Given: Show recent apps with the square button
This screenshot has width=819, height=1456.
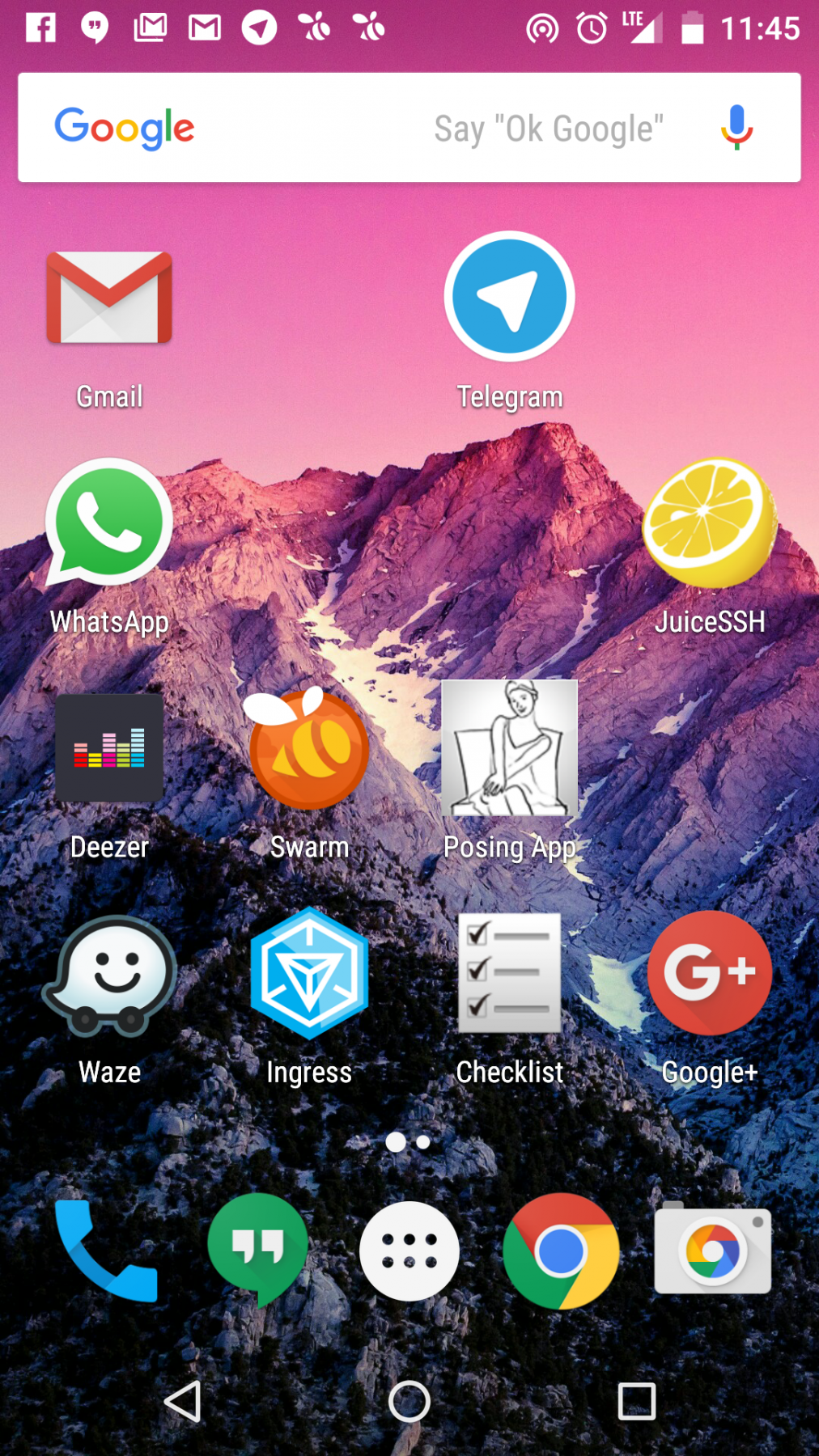Looking at the screenshot, I should tap(636, 1401).
